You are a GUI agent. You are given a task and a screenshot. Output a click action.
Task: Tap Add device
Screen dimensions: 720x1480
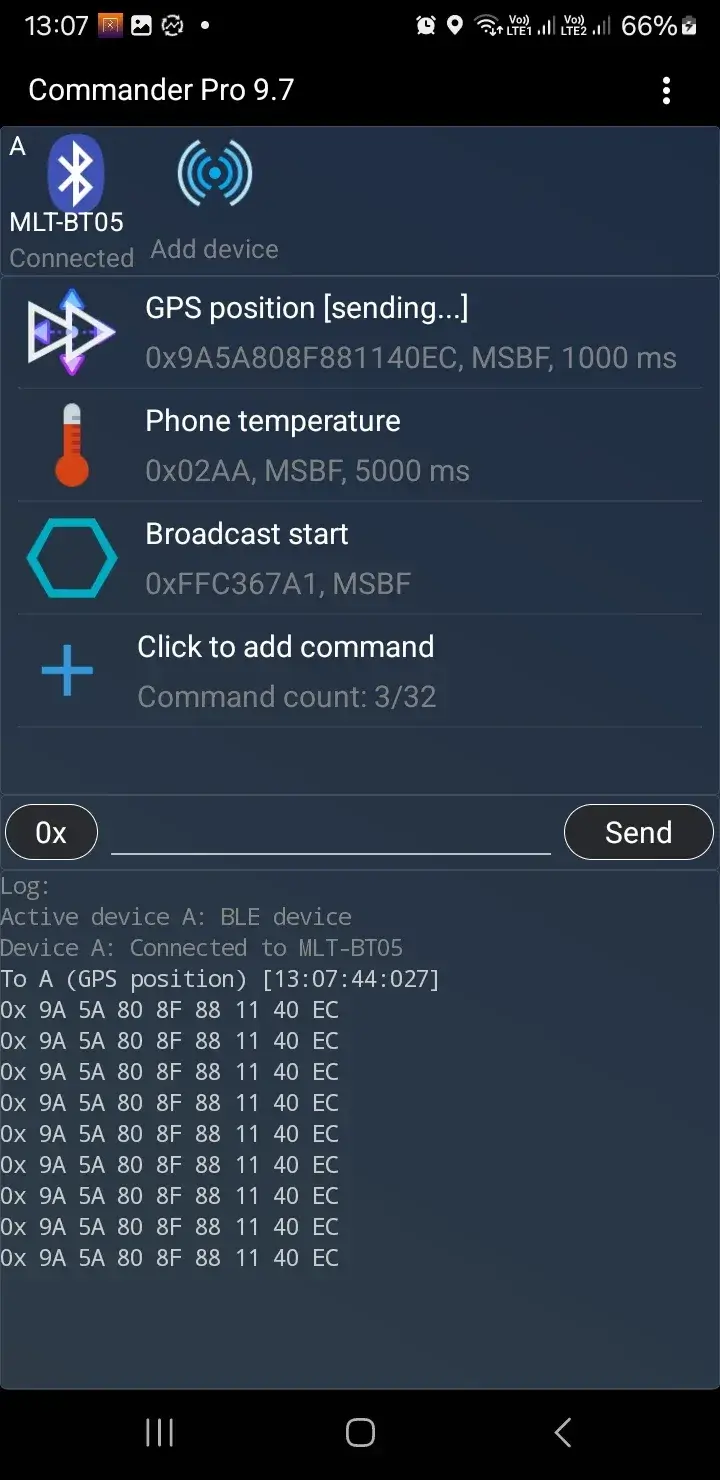pos(214,200)
